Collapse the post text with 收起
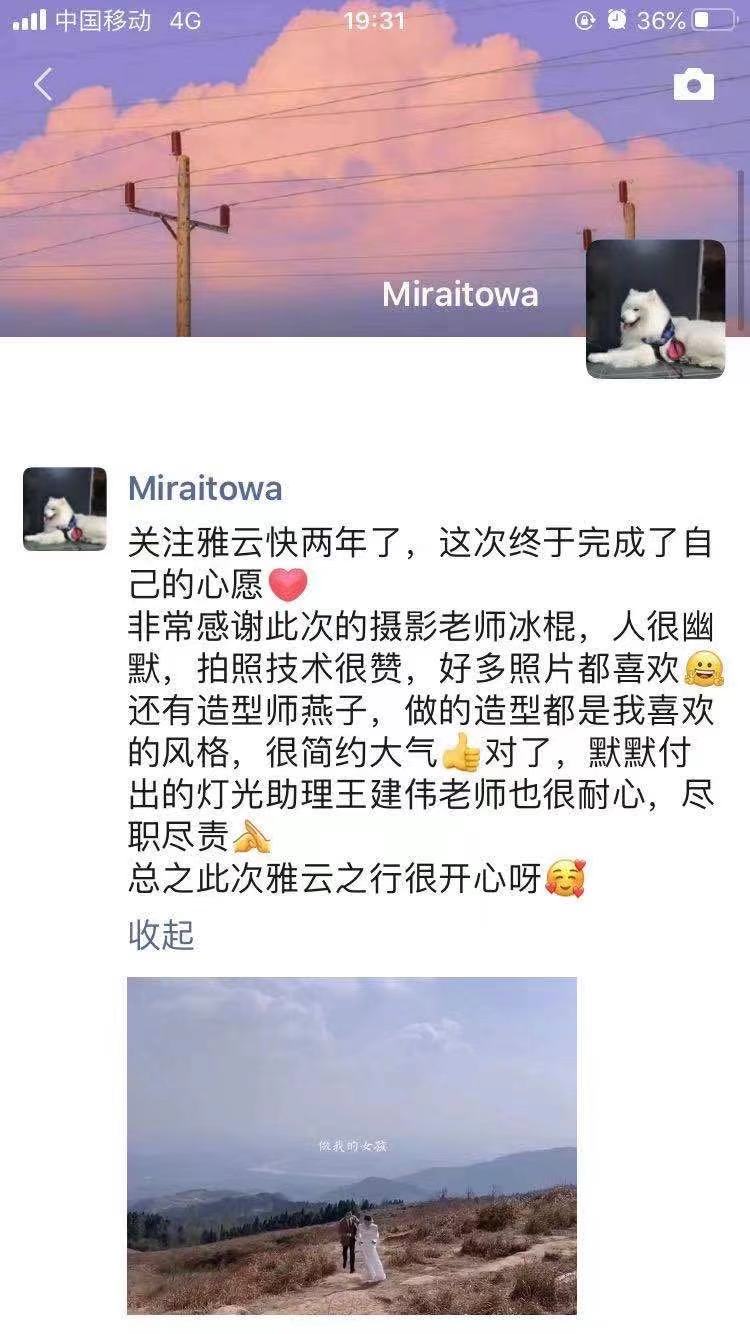Screen dimensions: 750x1334 tap(161, 935)
